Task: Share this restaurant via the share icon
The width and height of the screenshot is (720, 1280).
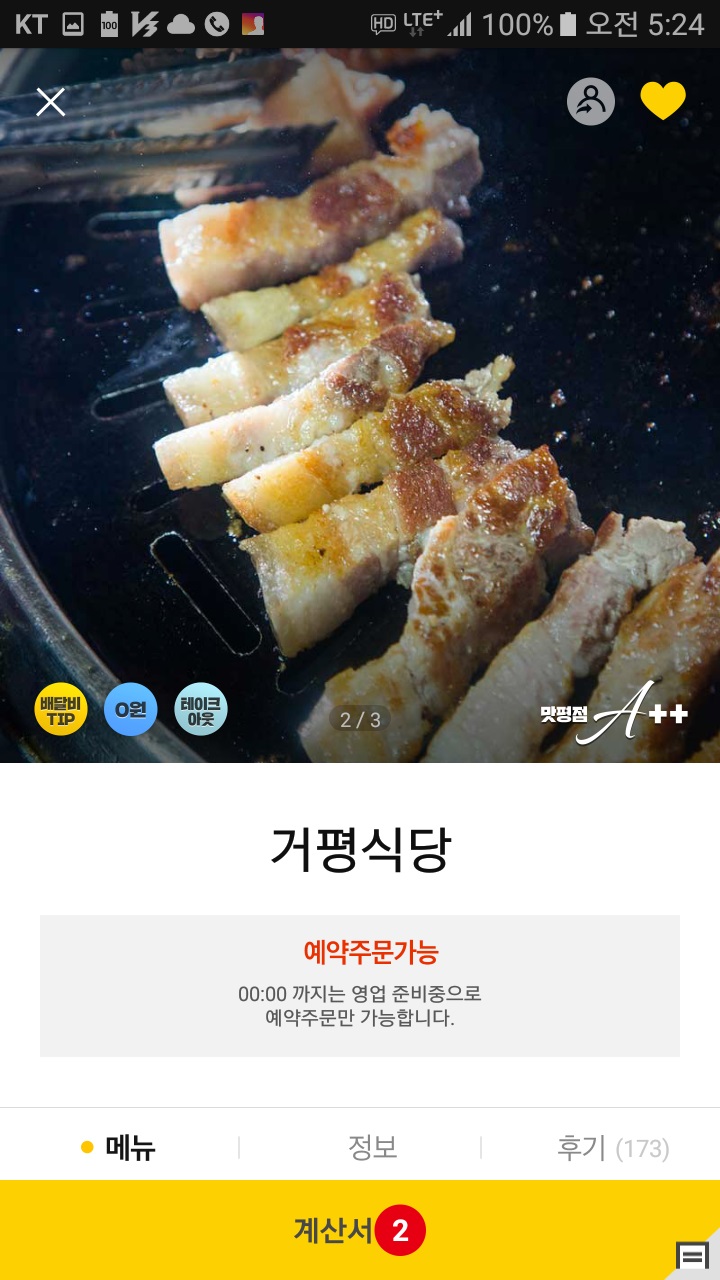Action: click(590, 101)
